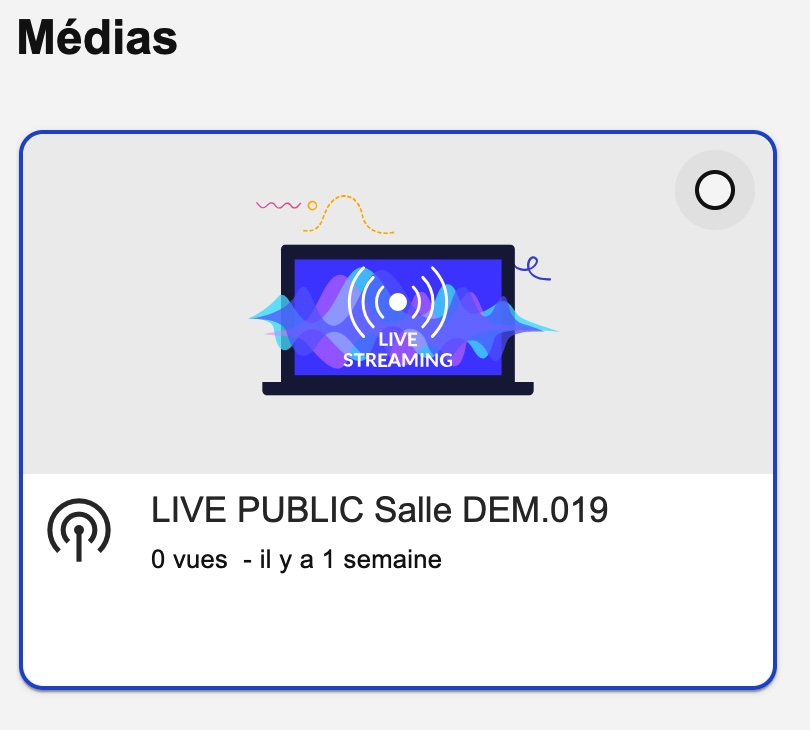Open the LIVE PUBLIC Salle DEM.019 card

point(379,511)
